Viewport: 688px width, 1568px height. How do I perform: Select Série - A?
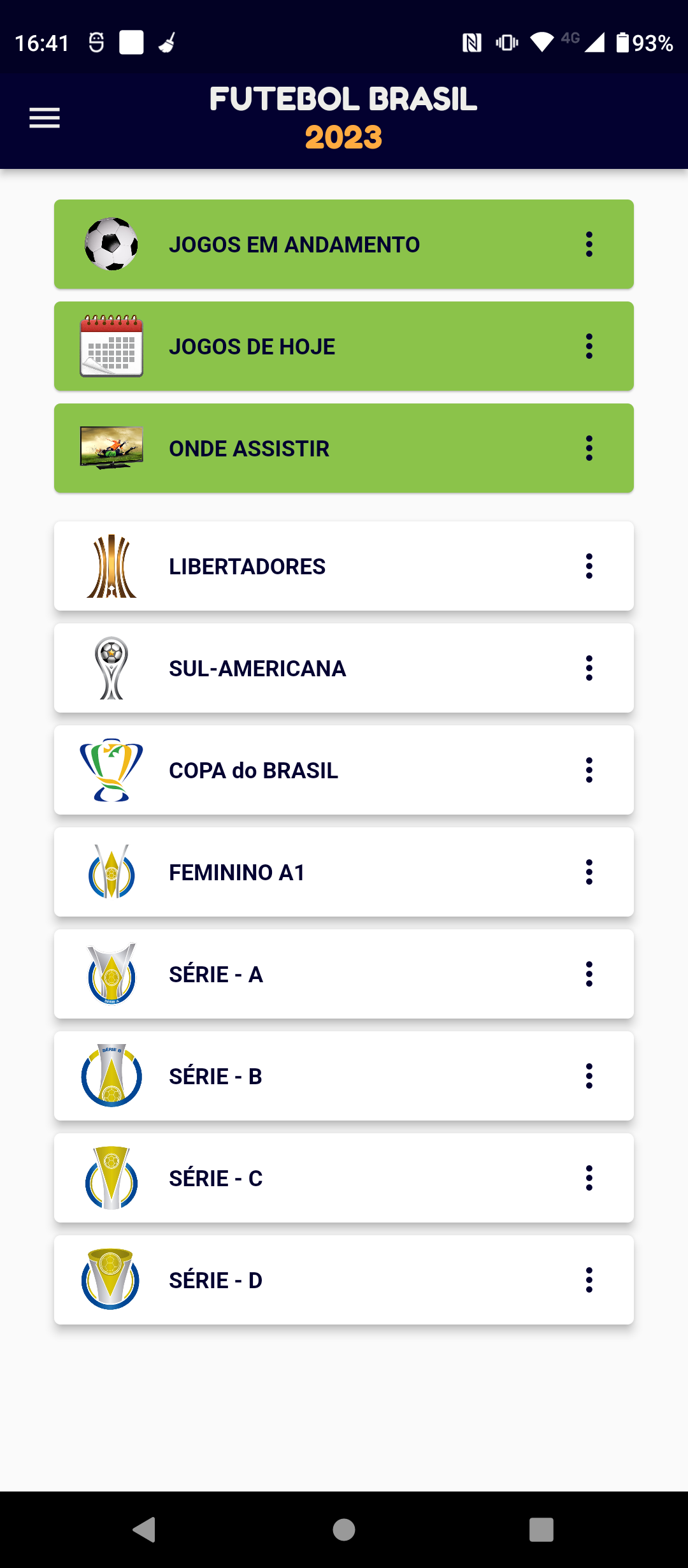344,974
